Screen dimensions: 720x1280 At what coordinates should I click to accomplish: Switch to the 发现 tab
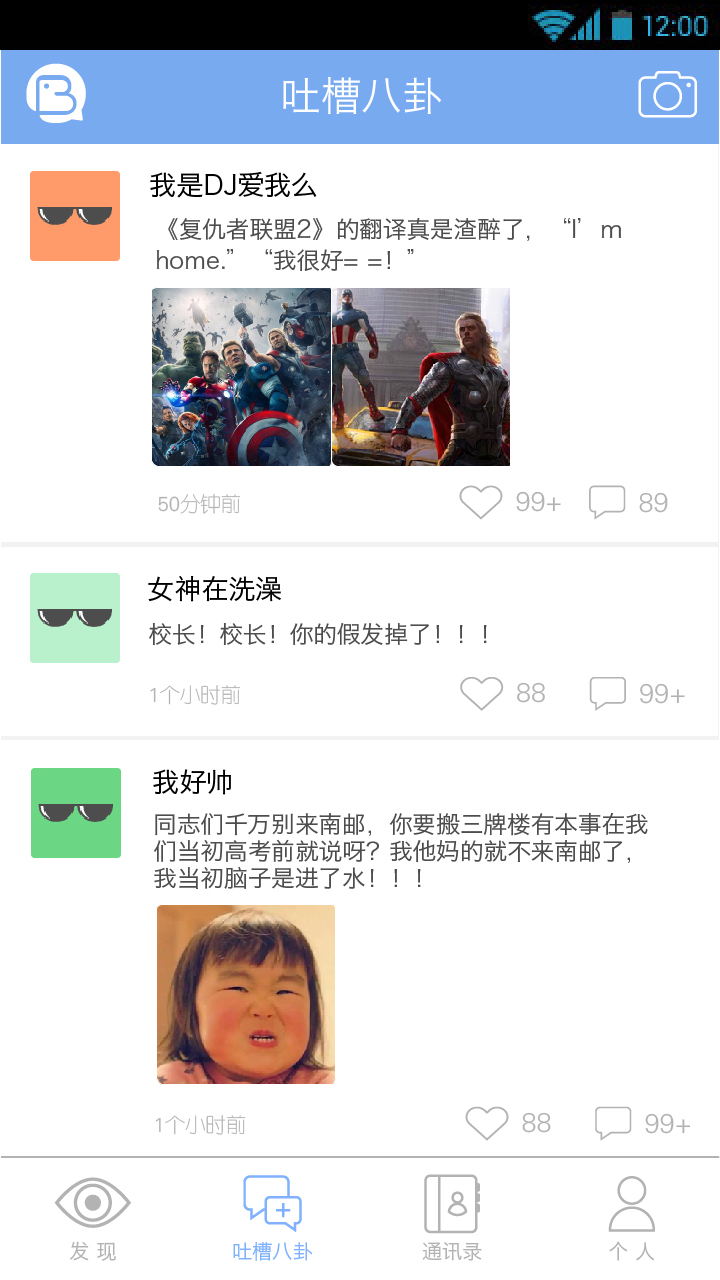pyautogui.click(x=93, y=1218)
